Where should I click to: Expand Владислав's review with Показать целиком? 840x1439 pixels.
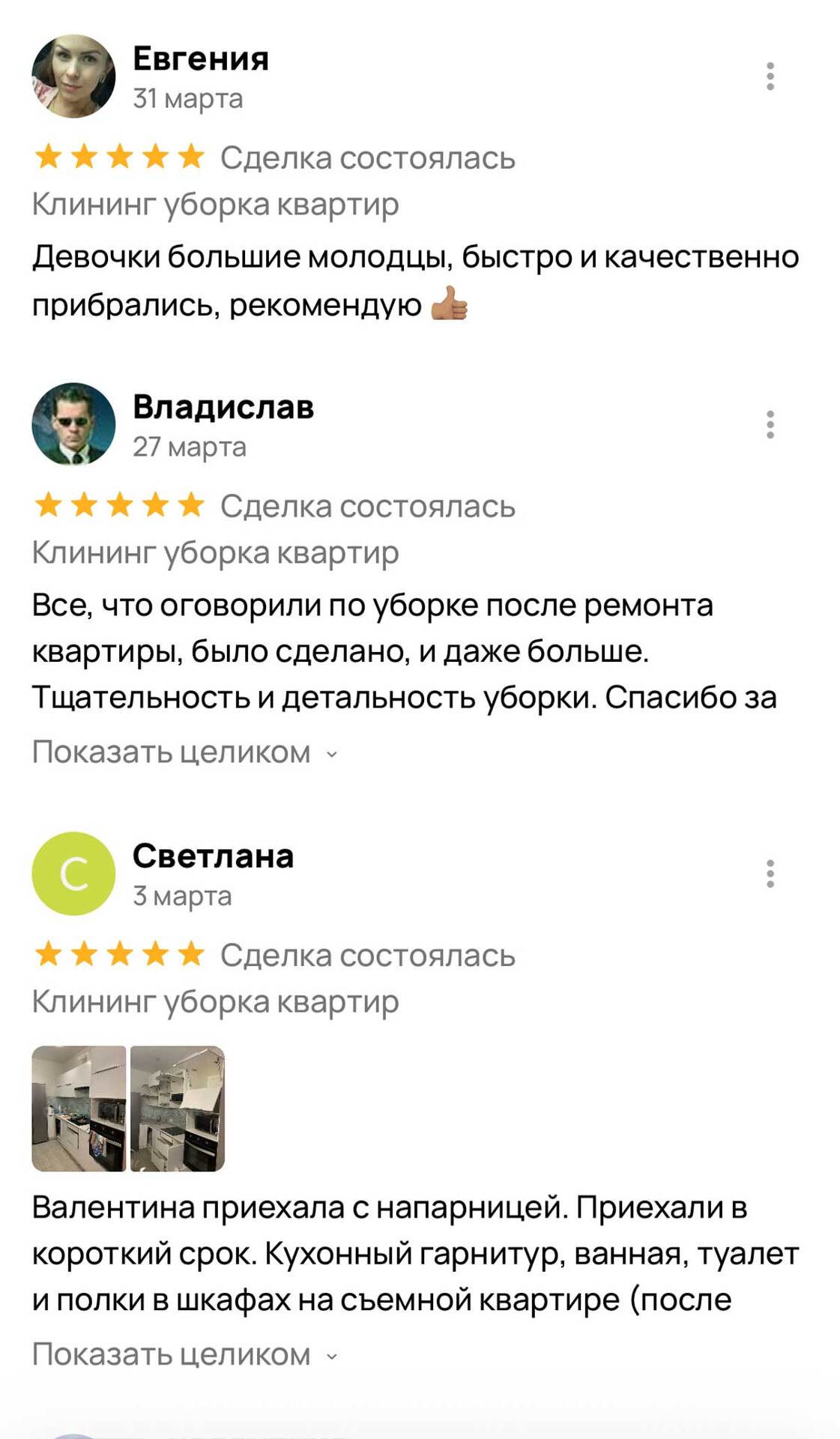click(185, 752)
